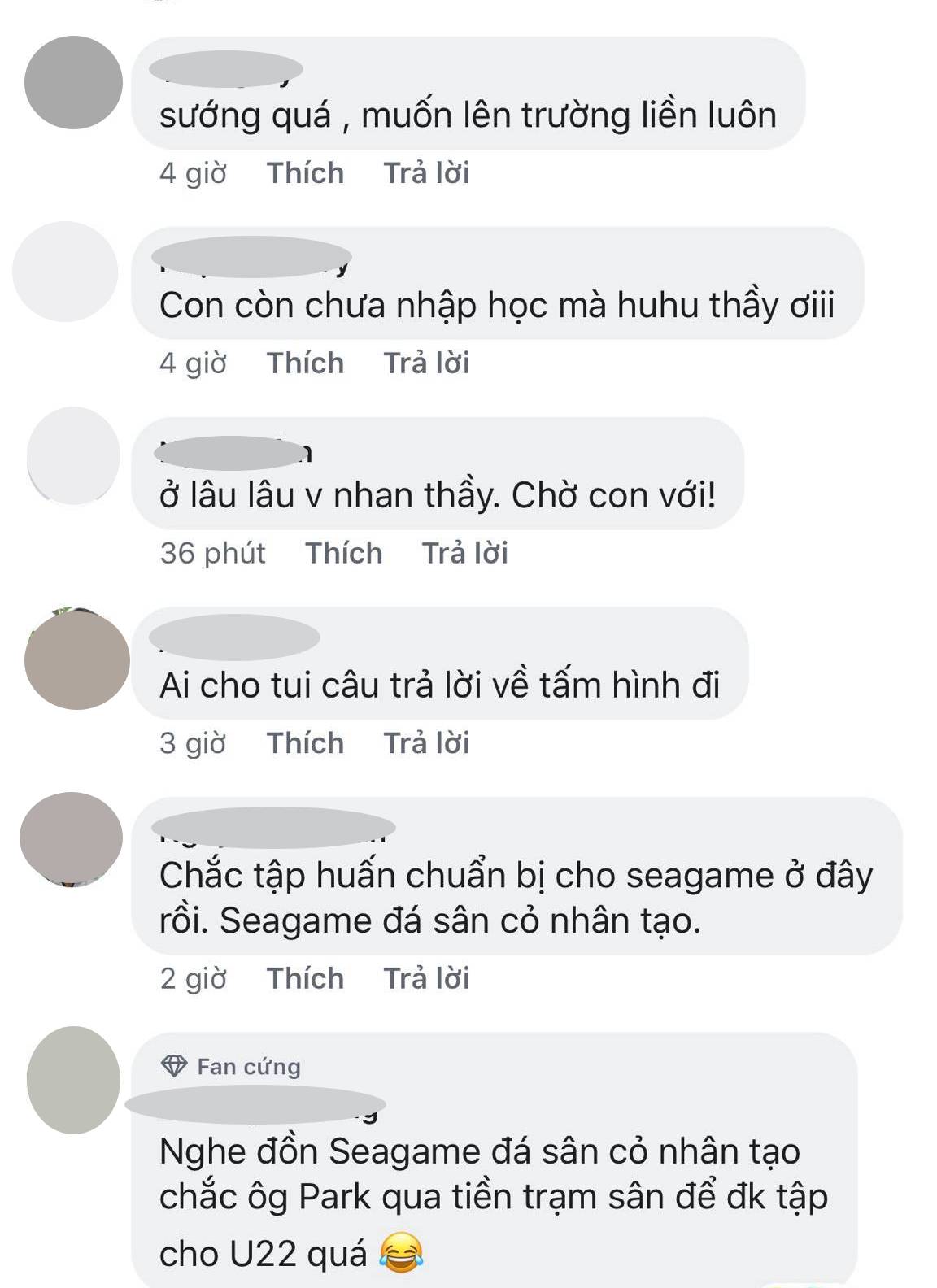Like the "Chắc tập huấn chuẩn bị cho seagame" comment
Image resolution: width=937 pixels, height=1288 pixels.
pos(305,979)
